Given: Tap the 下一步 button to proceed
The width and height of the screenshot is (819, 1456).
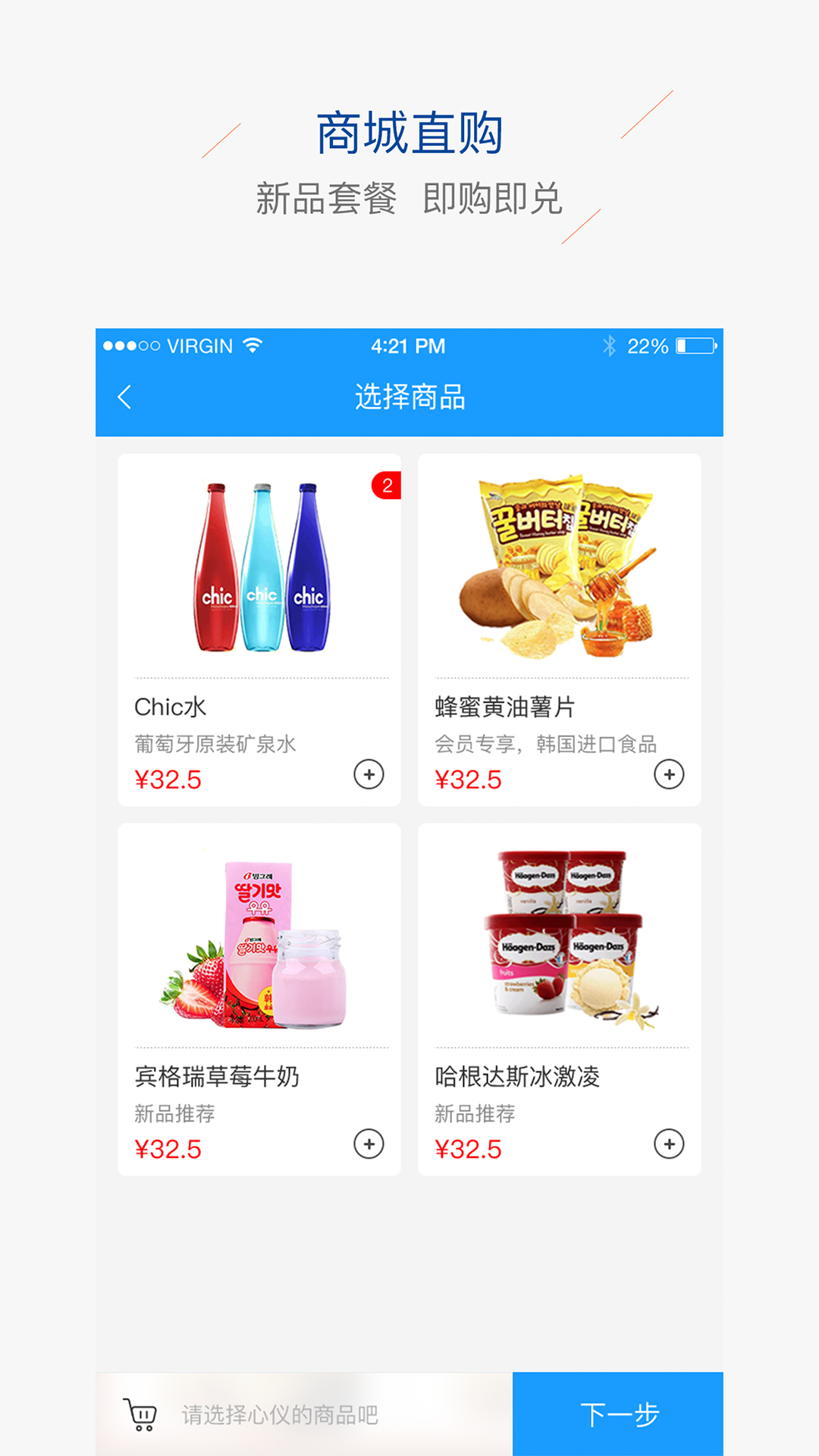Looking at the screenshot, I should pyautogui.click(x=622, y=1413).
